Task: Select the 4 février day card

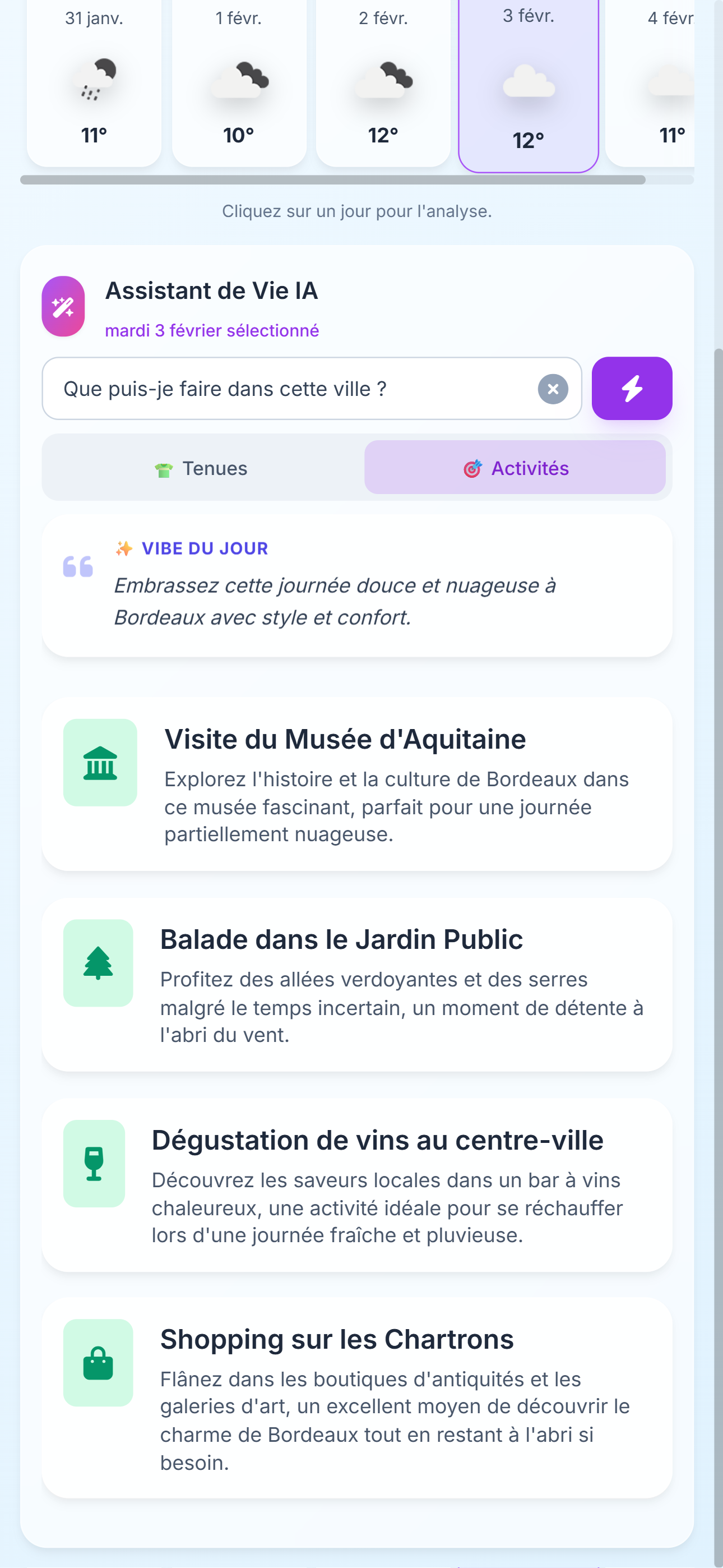Action: click(664, 82)
